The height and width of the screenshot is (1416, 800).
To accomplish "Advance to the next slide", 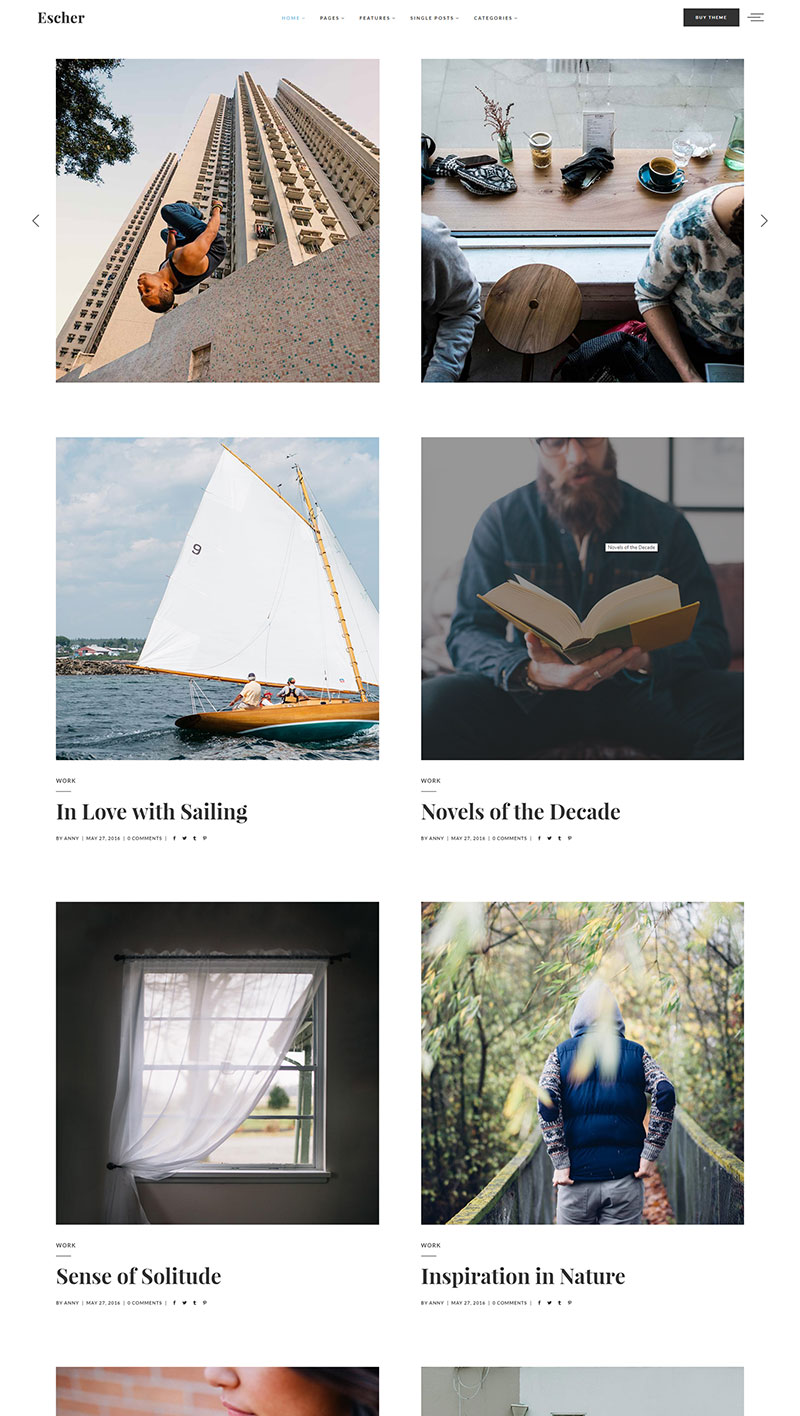I will click(764, 221).
